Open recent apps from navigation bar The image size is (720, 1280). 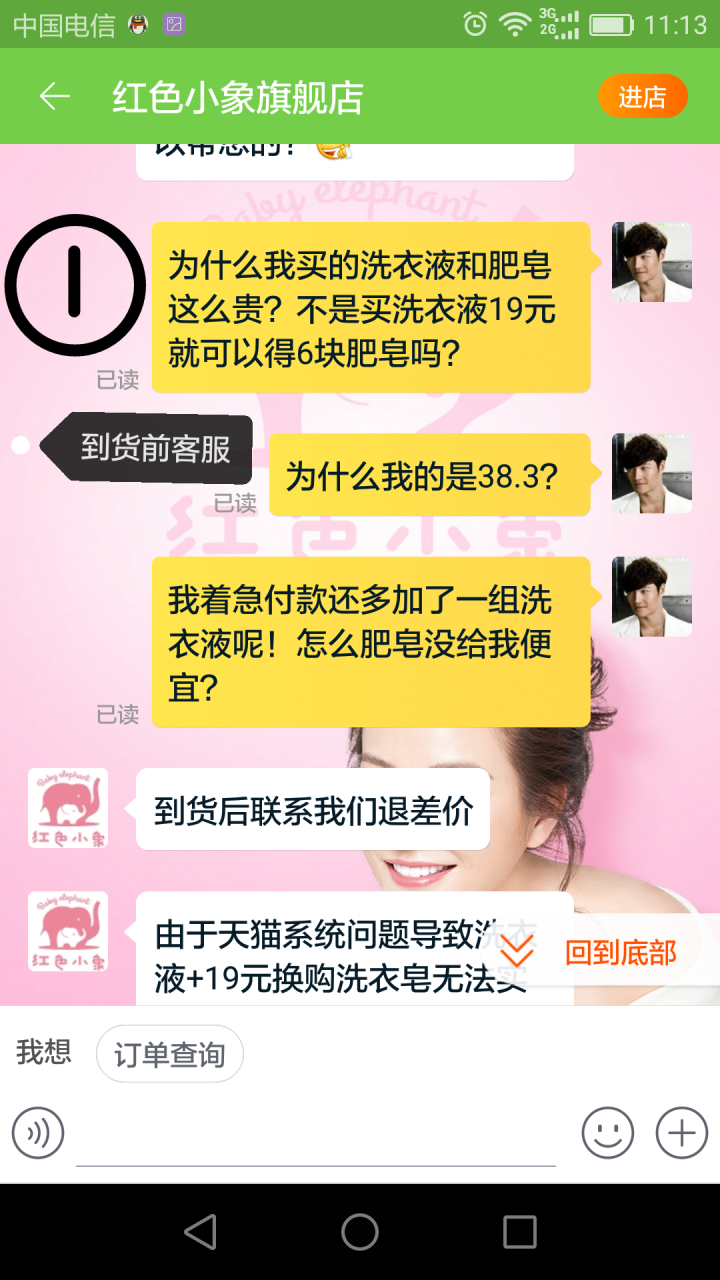point(519,1232)
